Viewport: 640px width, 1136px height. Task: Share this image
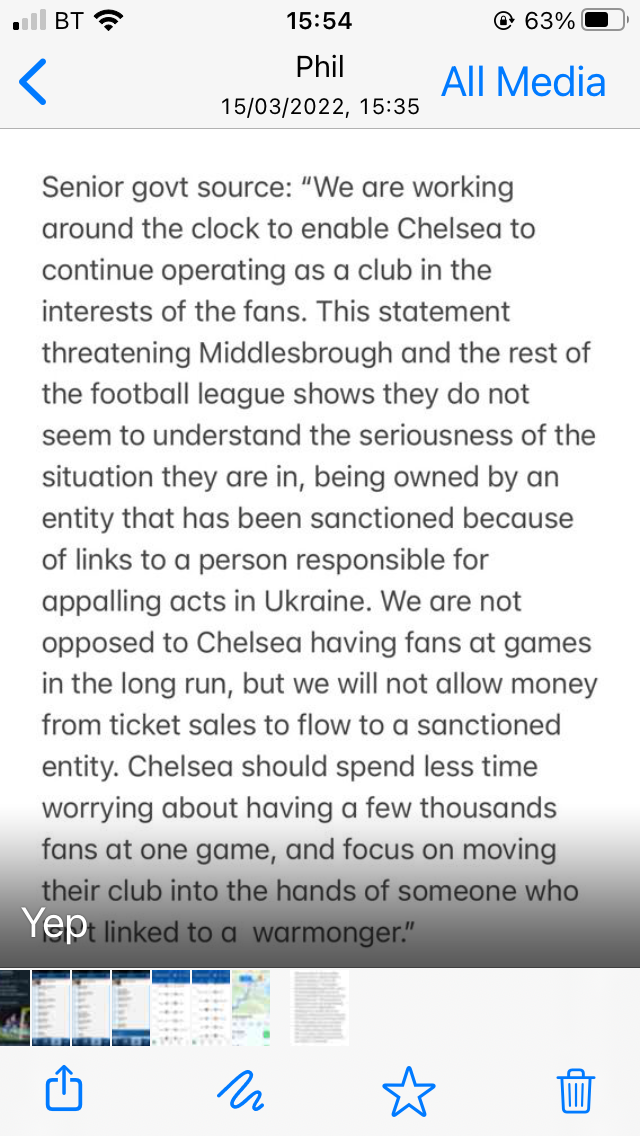(65, 1089)
